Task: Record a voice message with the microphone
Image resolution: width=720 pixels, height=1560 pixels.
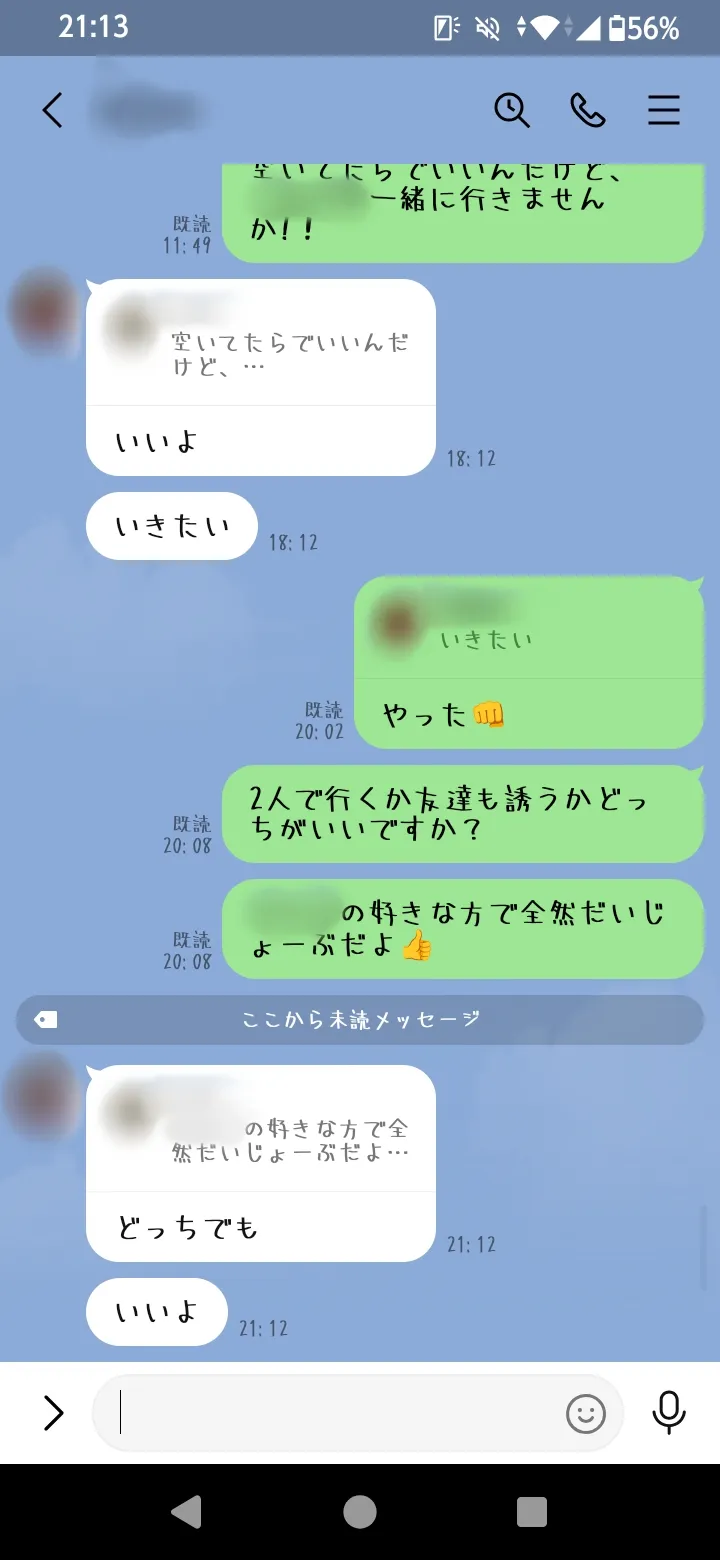Action: (669, 1413)
